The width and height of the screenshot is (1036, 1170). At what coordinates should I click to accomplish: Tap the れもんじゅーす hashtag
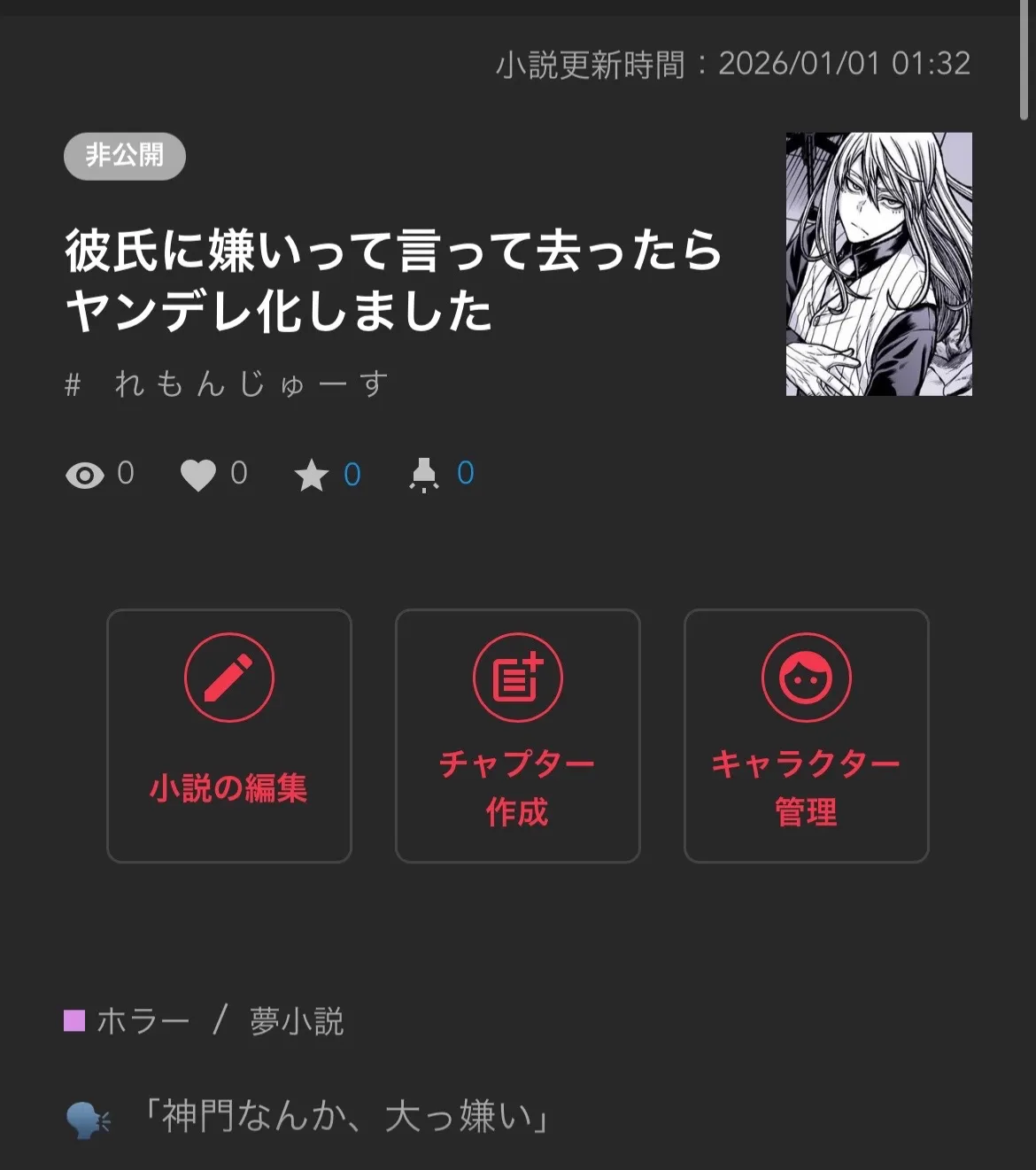tap(251, 384)
